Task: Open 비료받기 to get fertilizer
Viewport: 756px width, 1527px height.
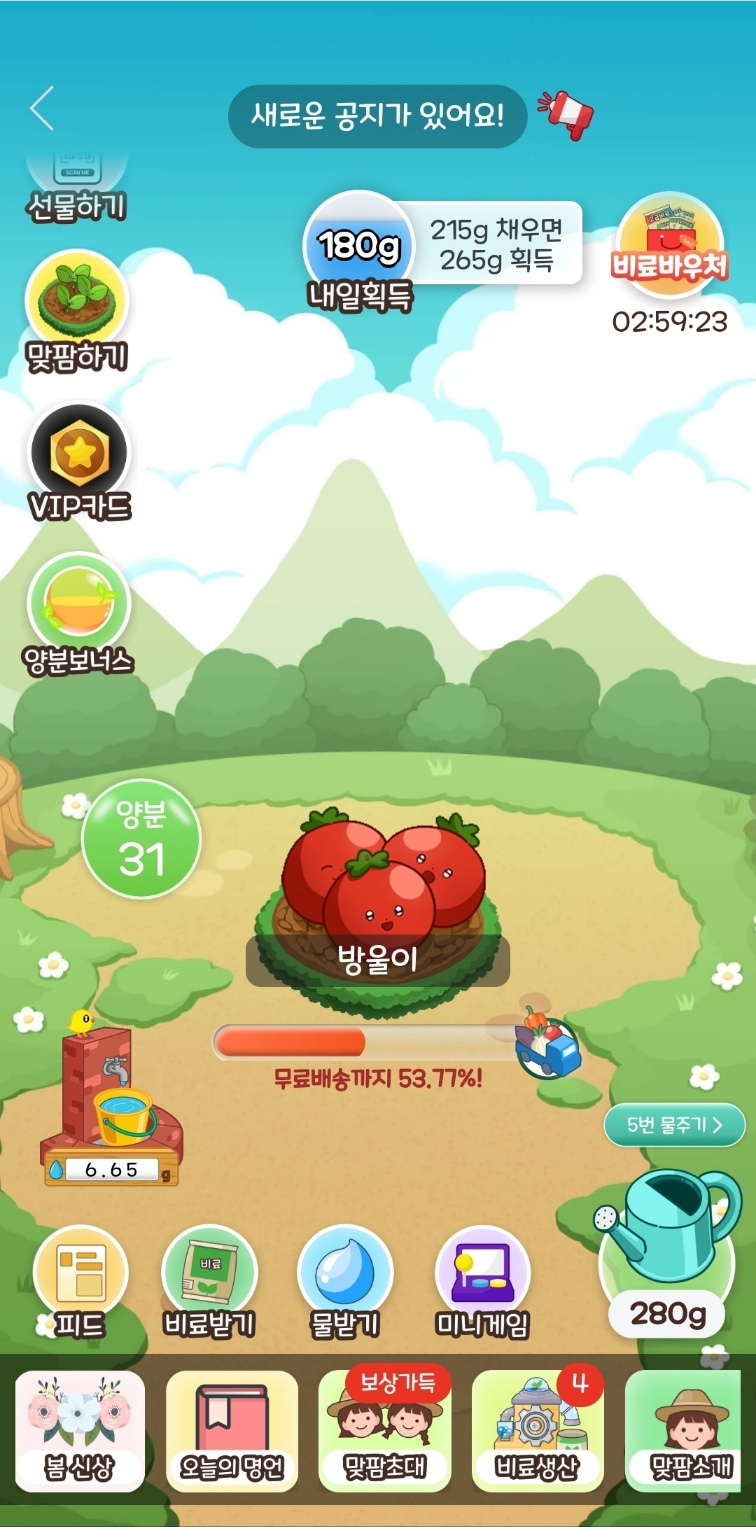Action: (209, 1275)
